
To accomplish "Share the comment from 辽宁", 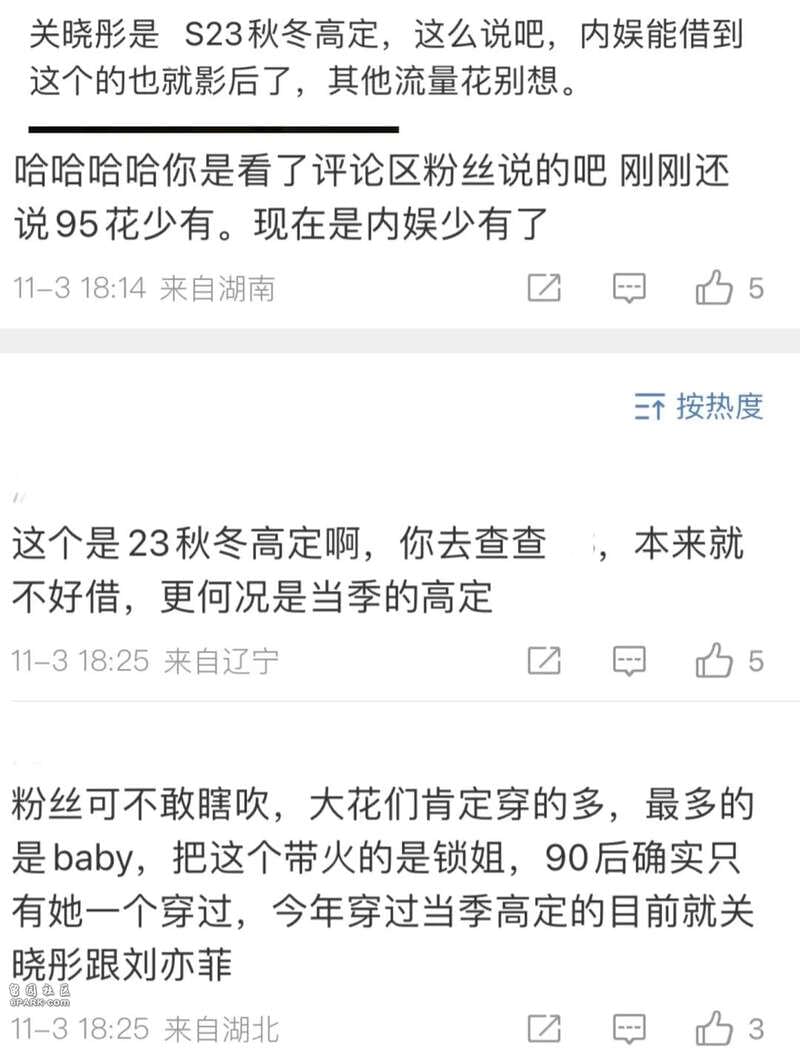I will (544, 660).
